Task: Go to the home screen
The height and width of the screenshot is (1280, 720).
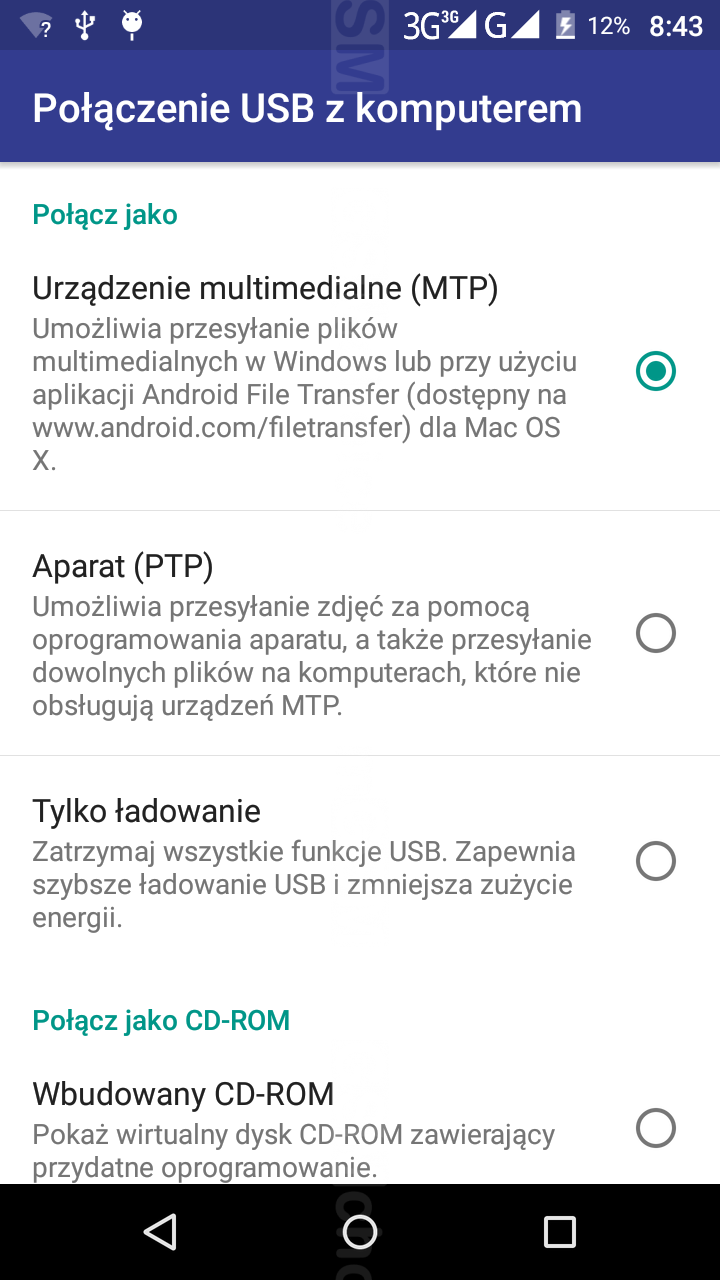Action: point(360,1232)
